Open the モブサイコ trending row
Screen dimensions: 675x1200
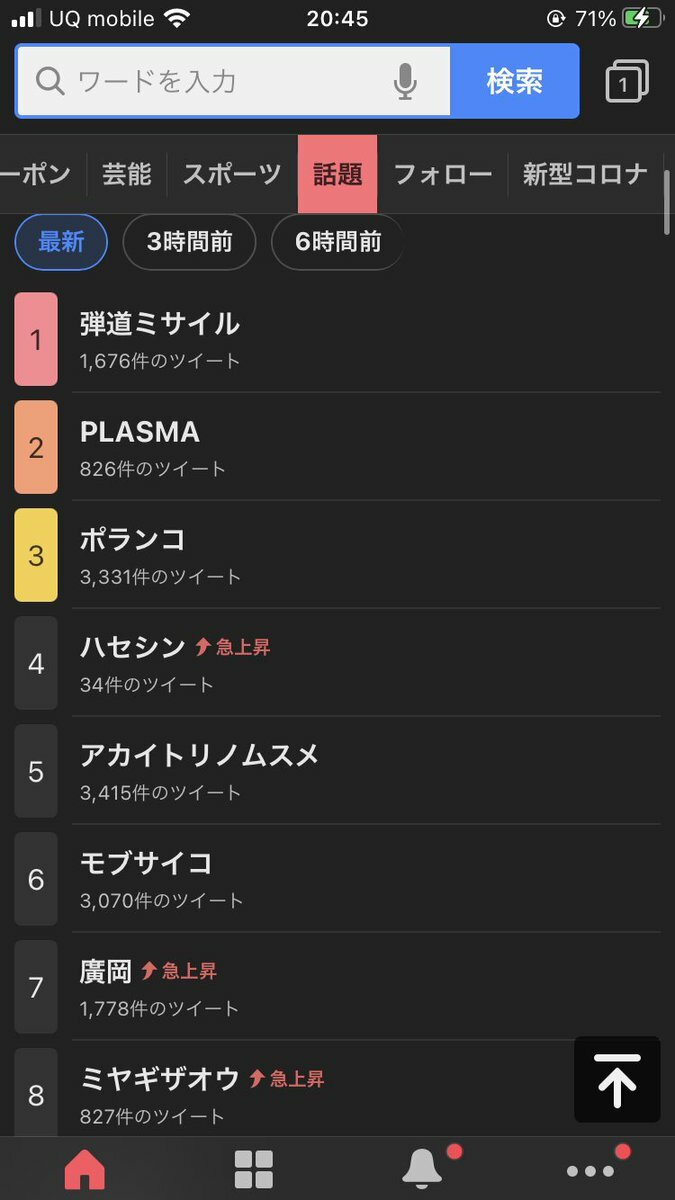click(x=337, y=879)
